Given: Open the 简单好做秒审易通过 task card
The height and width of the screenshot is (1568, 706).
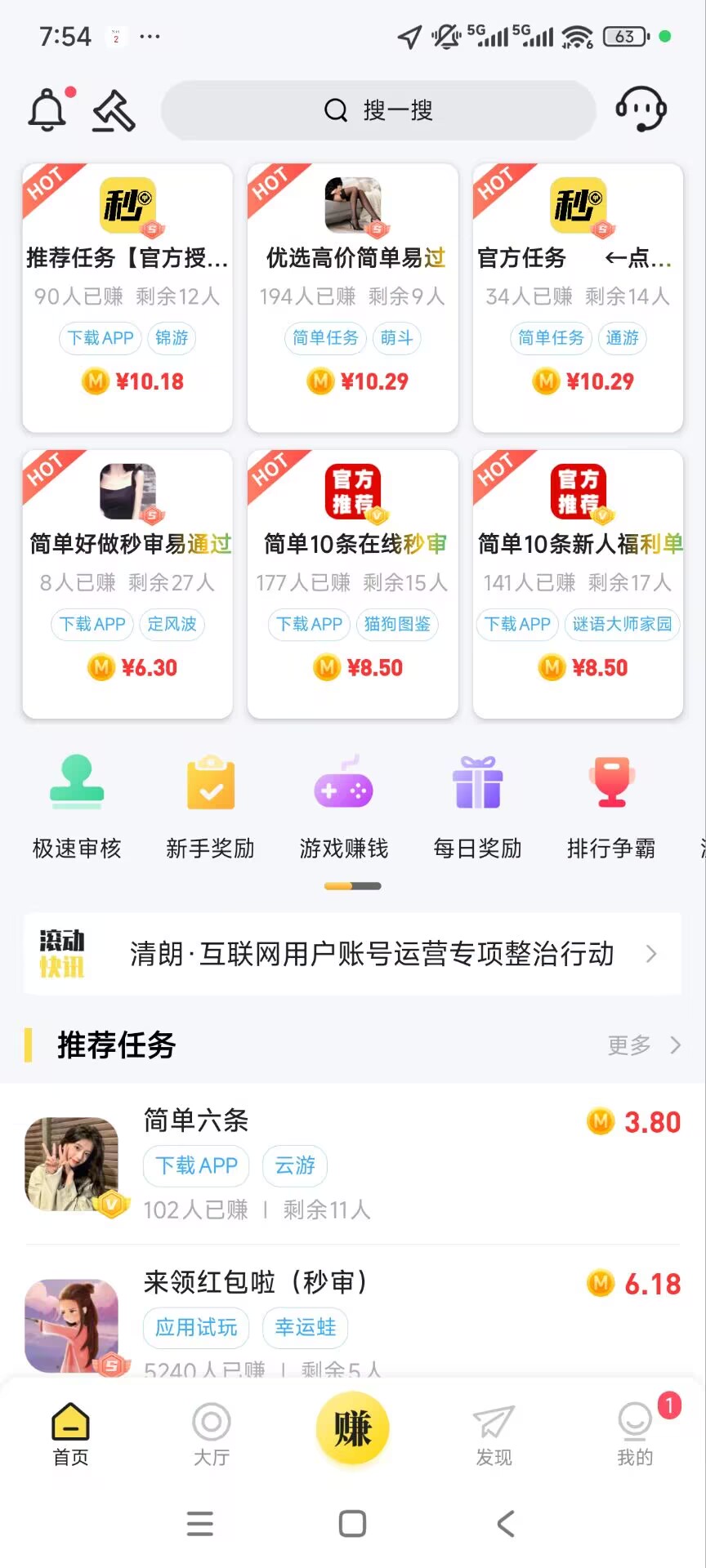Looking at the screenshot, I should (127, 584).
